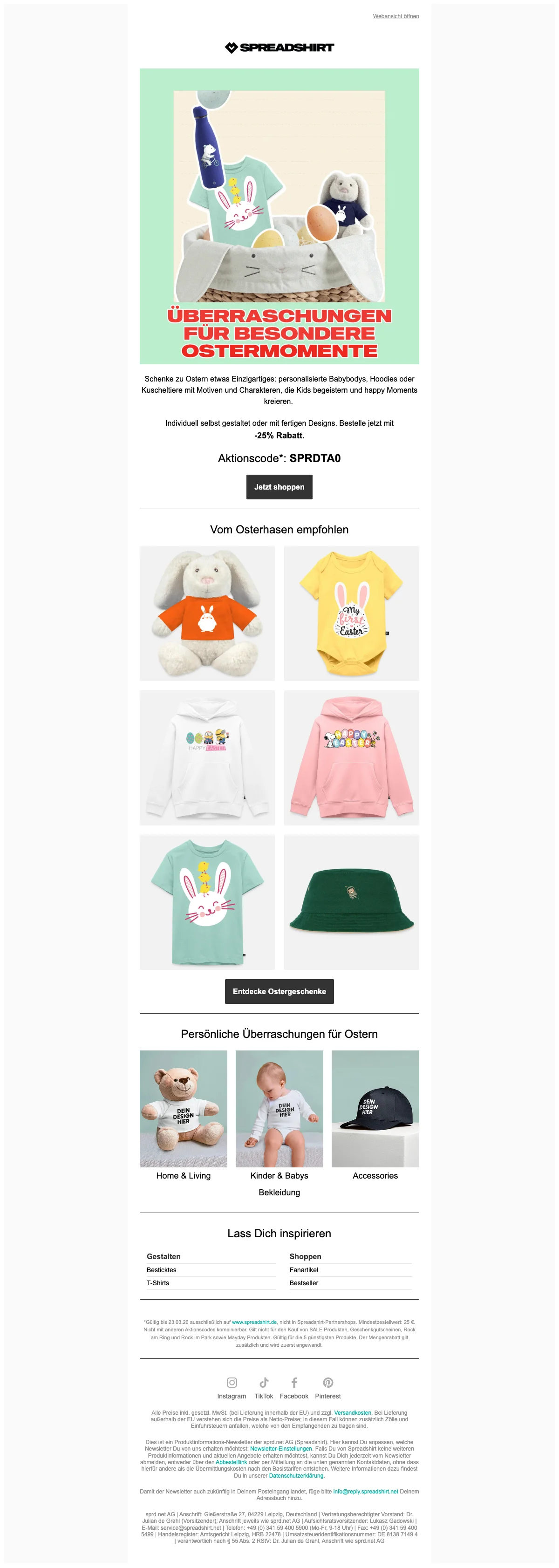Tap the Abbestelllink to unsubscribe
The height and width of the screenshot is (1568, 559).
coord(231,1462)
